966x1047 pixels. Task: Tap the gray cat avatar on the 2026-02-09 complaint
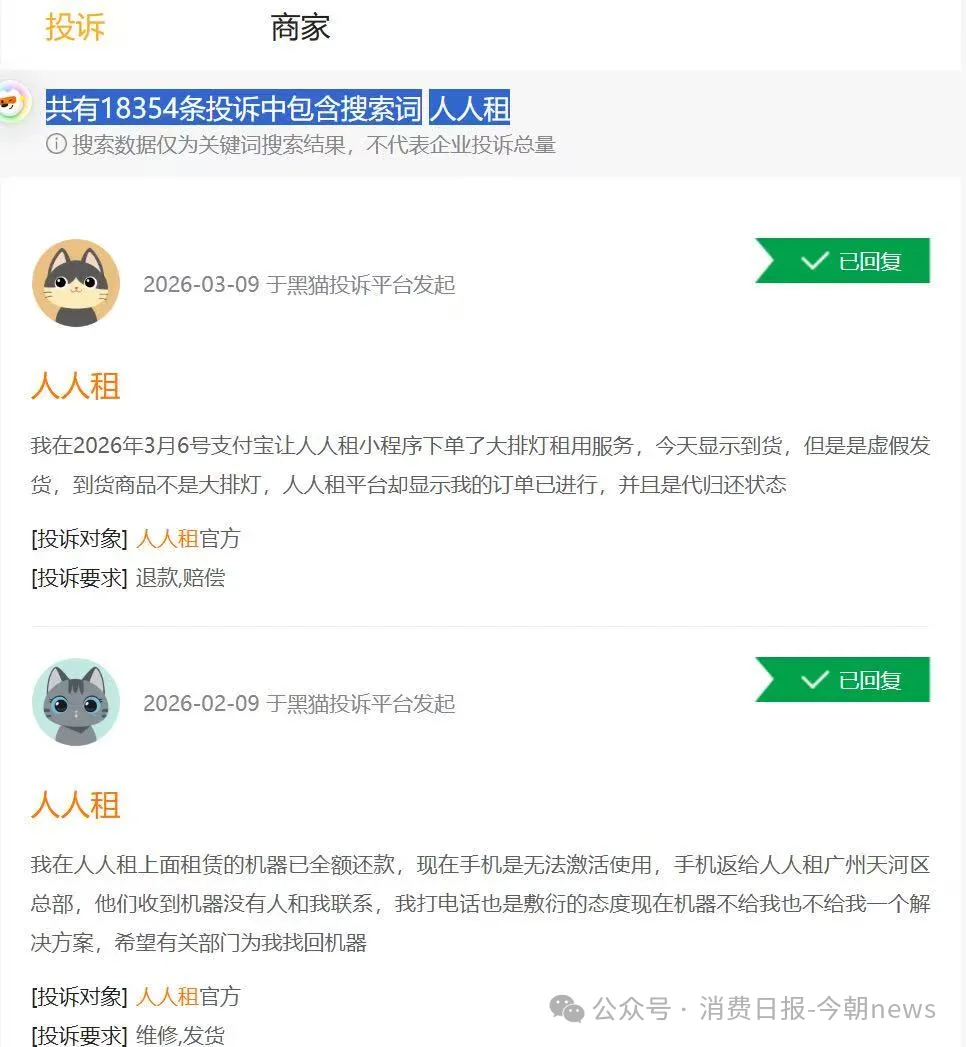pos(76,702)
